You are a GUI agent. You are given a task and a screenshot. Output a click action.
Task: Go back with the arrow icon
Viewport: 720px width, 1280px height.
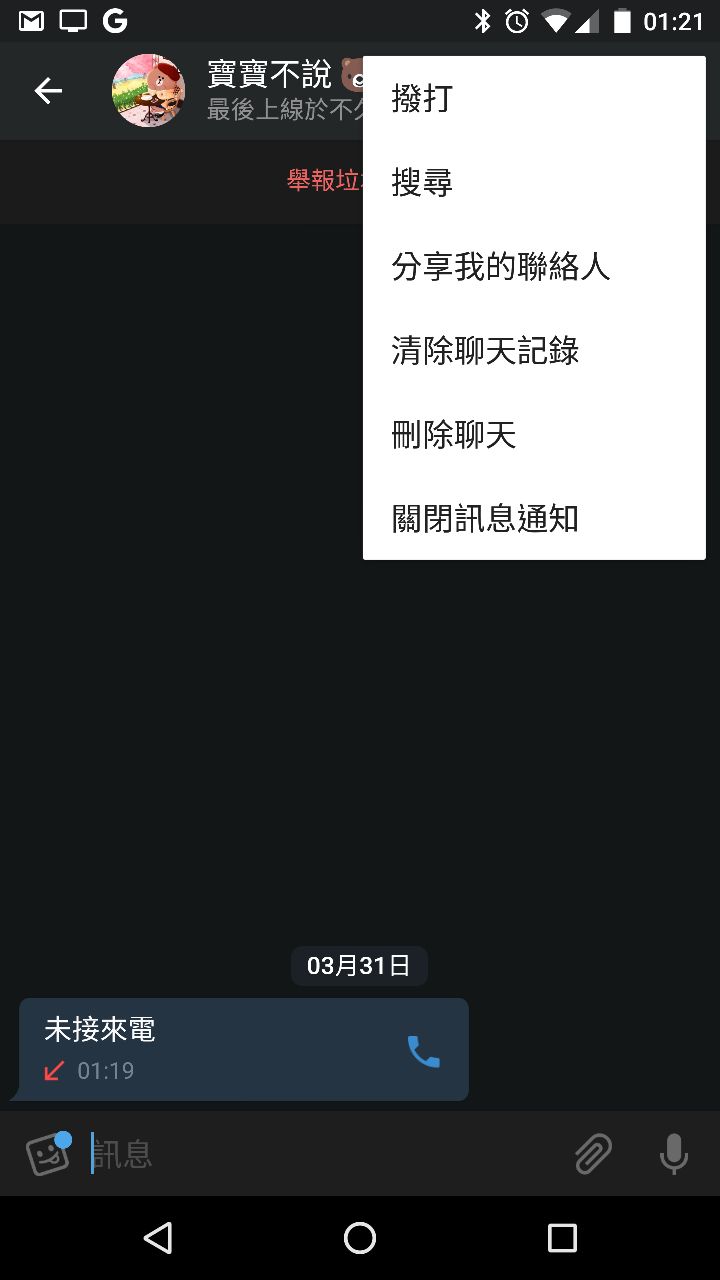tap(48, 91)
